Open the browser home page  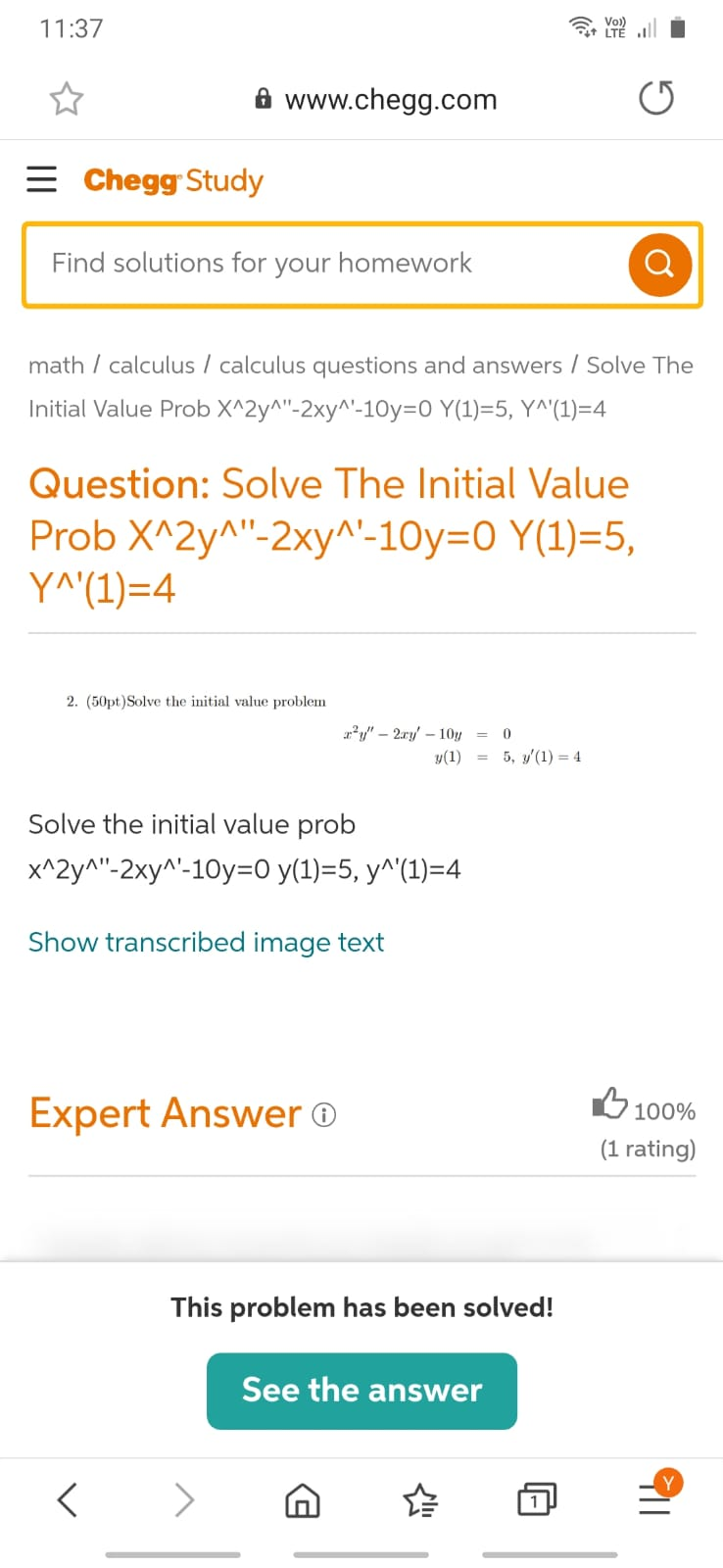(x=302, y=1498)
